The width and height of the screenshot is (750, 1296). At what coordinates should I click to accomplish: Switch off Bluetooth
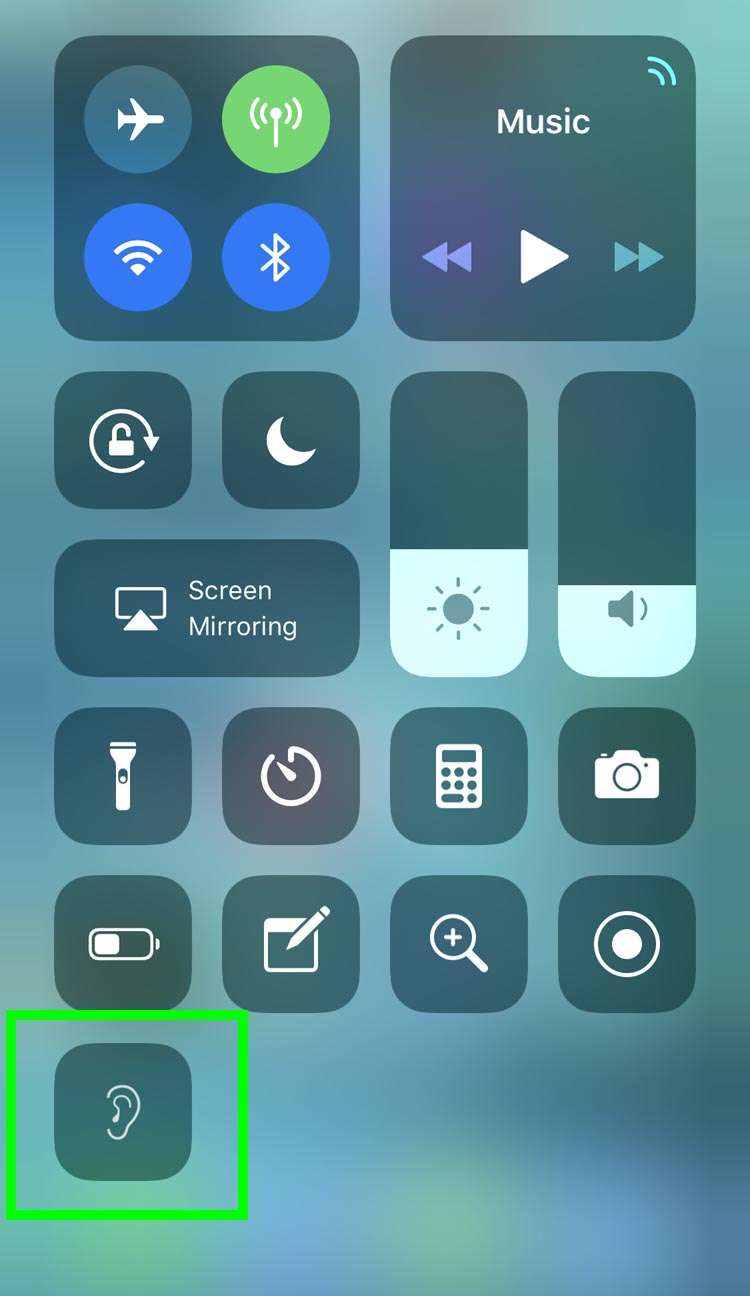point(275,258)
